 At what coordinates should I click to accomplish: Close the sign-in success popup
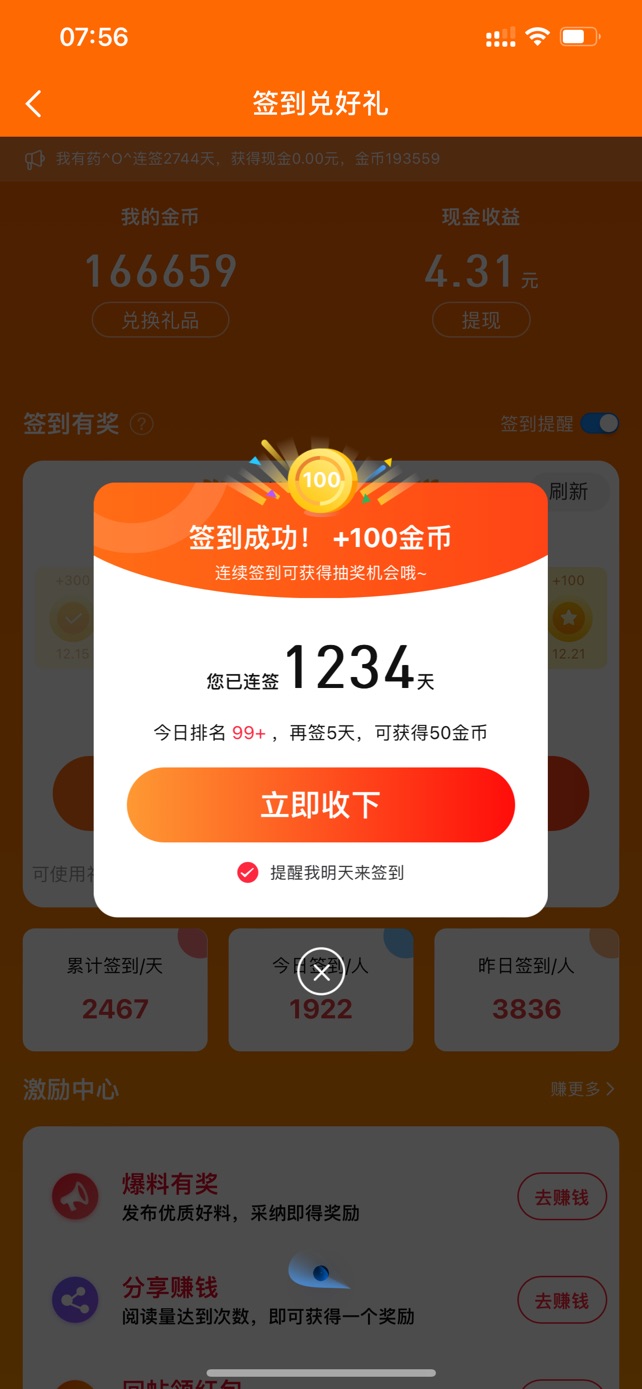point(321,972)
